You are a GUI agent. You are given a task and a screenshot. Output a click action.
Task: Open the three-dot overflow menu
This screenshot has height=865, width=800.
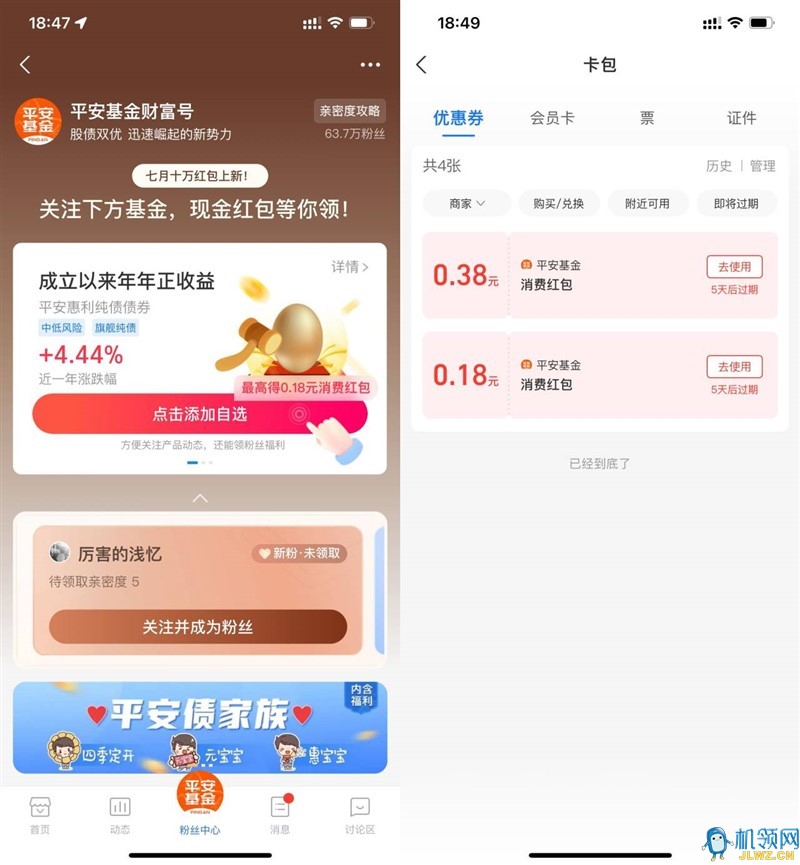click(370, 65)
